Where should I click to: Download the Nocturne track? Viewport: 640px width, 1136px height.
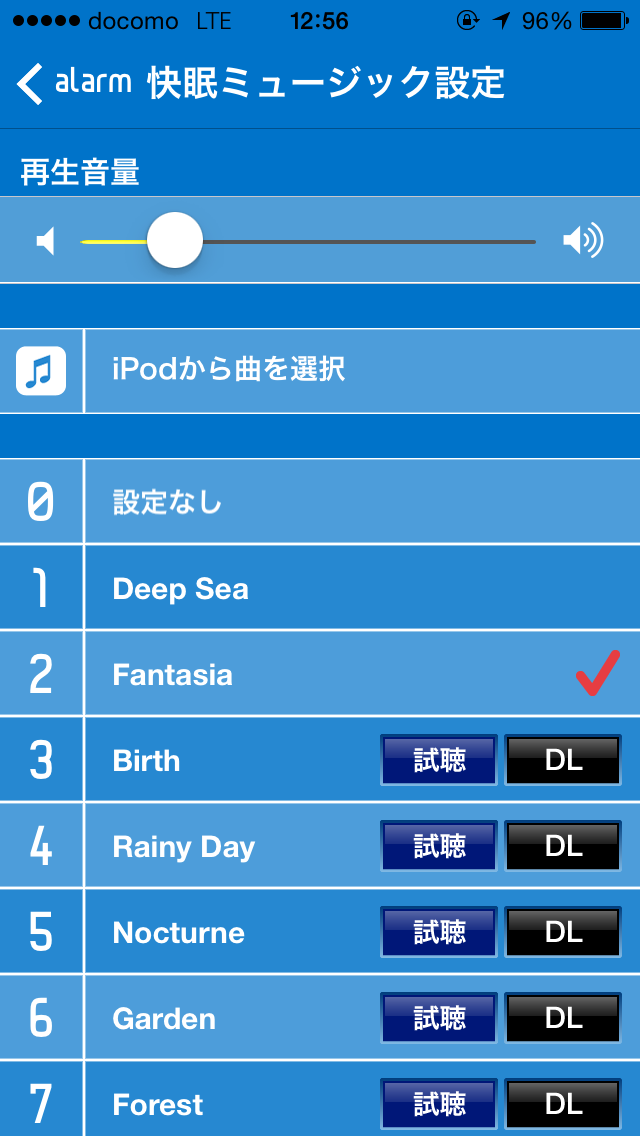tap(563, 933)
